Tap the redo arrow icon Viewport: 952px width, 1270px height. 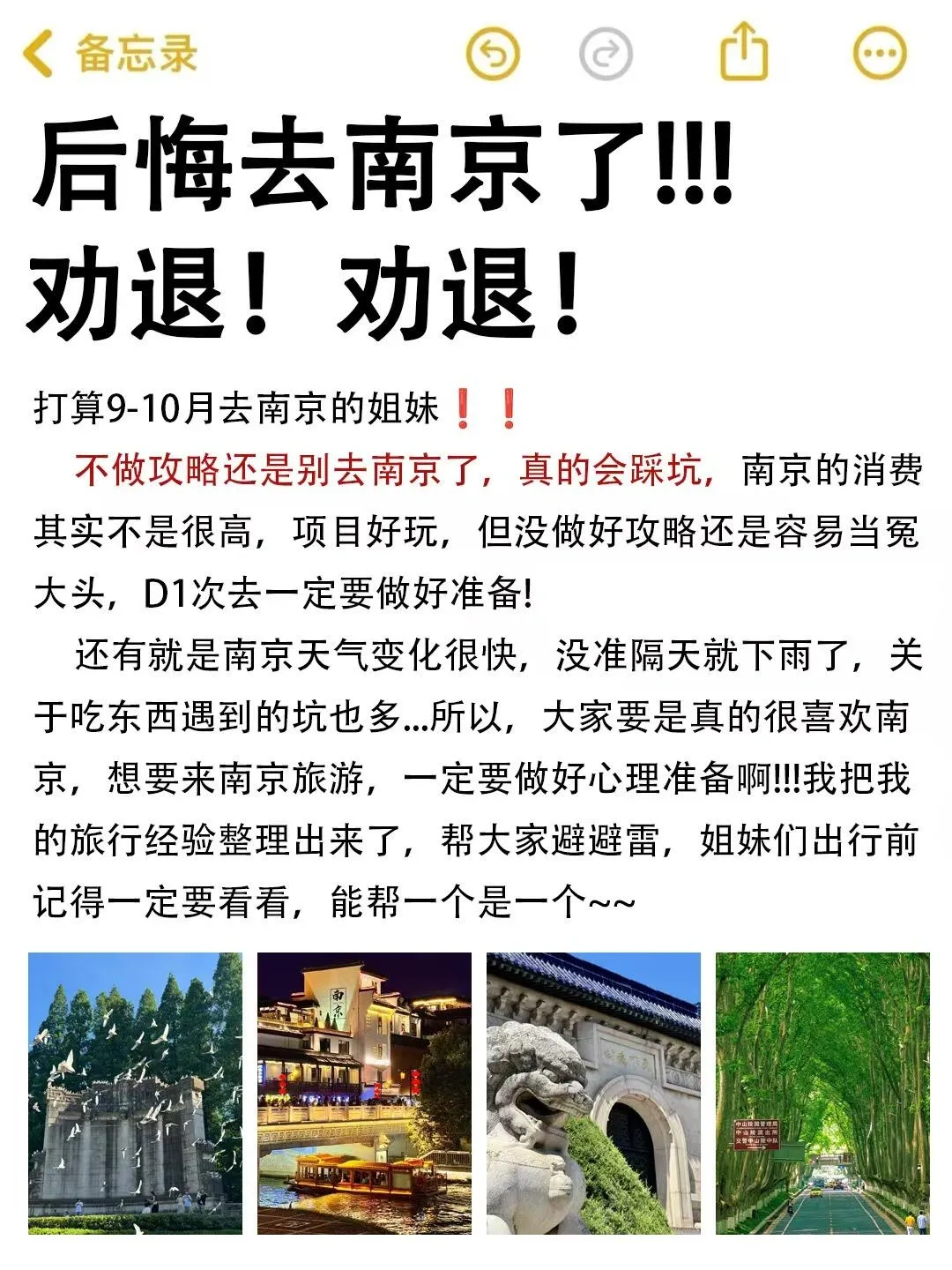point(605,53)
